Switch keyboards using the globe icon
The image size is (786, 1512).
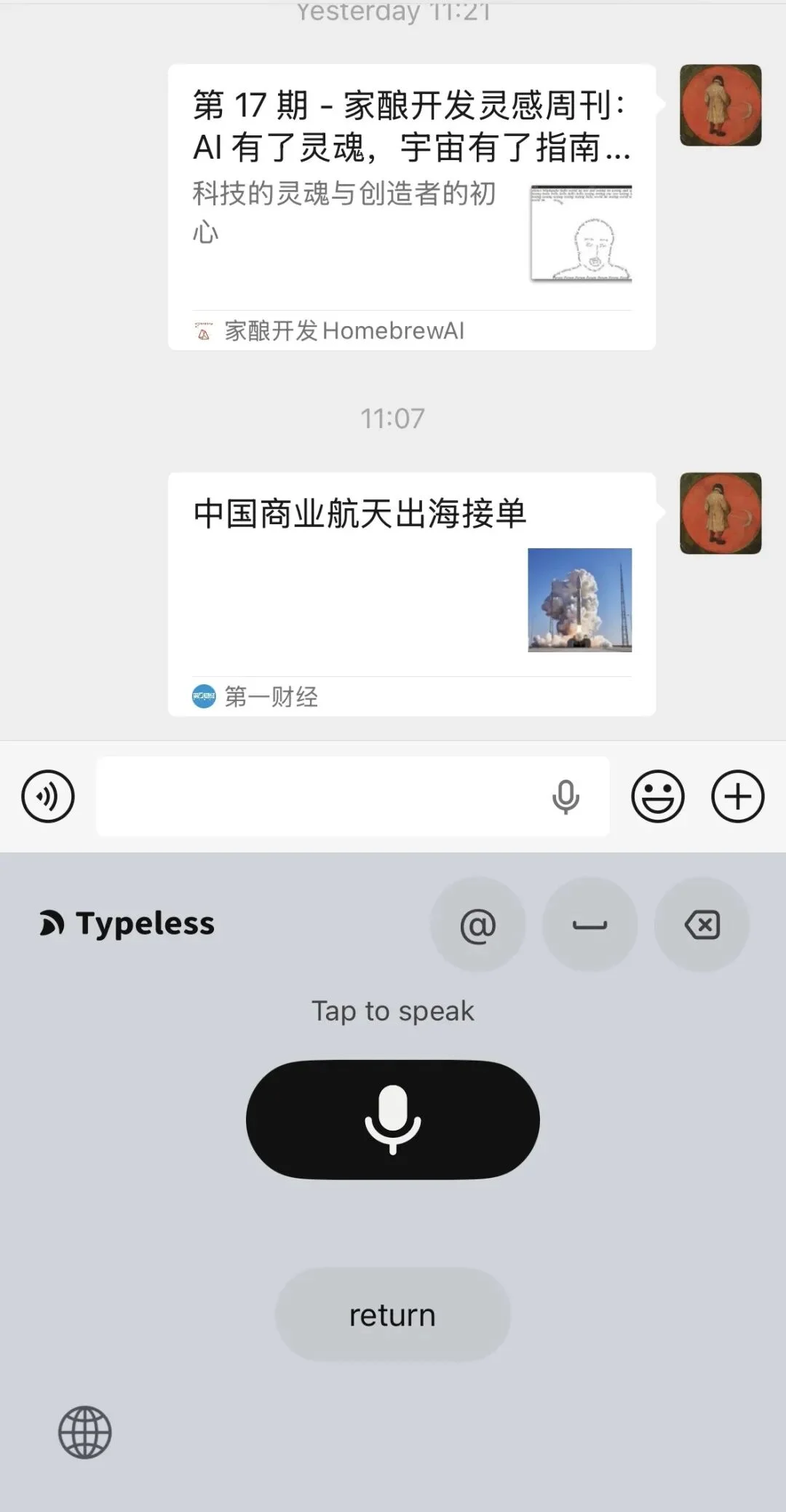tap(84, 1431)
